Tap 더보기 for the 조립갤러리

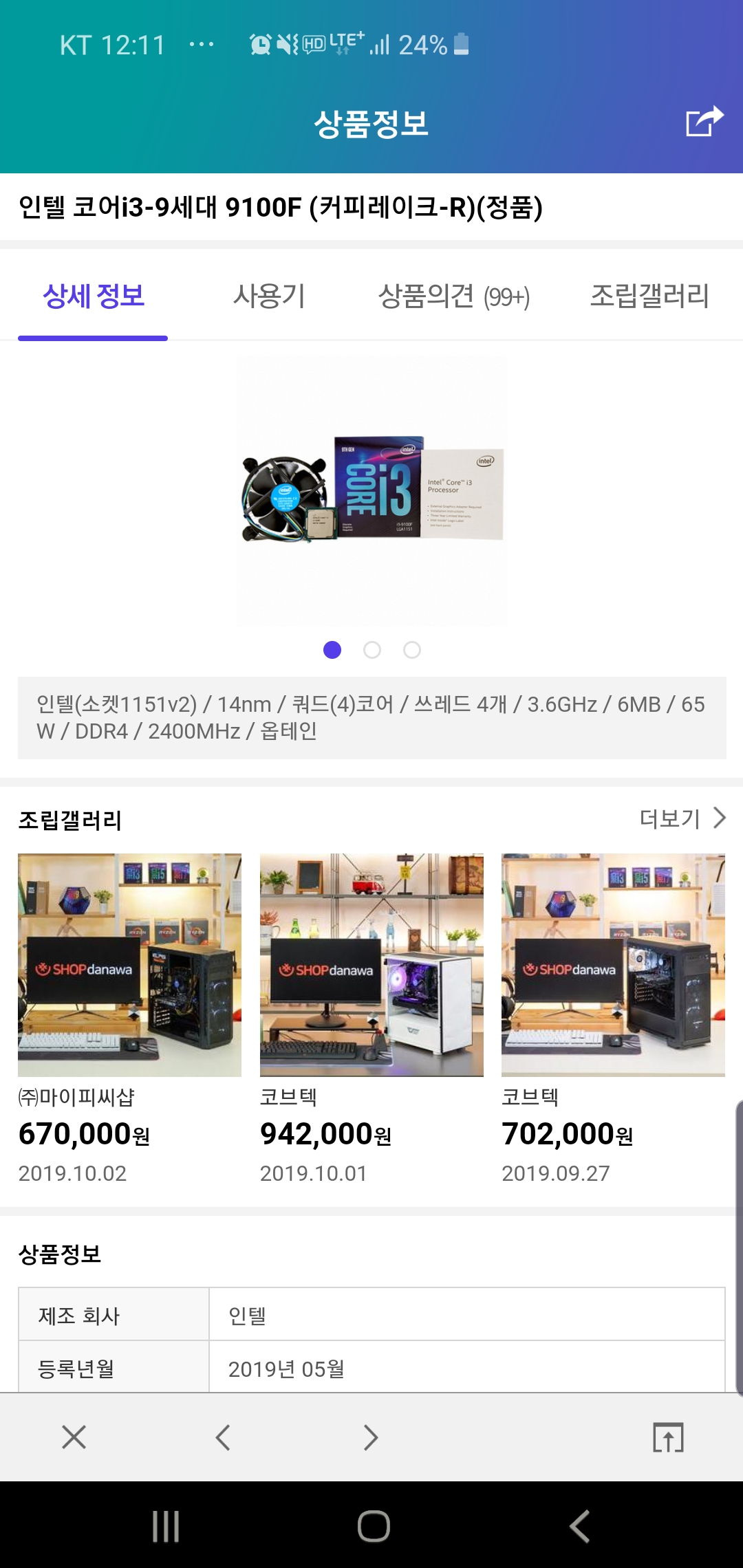coord(682,818)
